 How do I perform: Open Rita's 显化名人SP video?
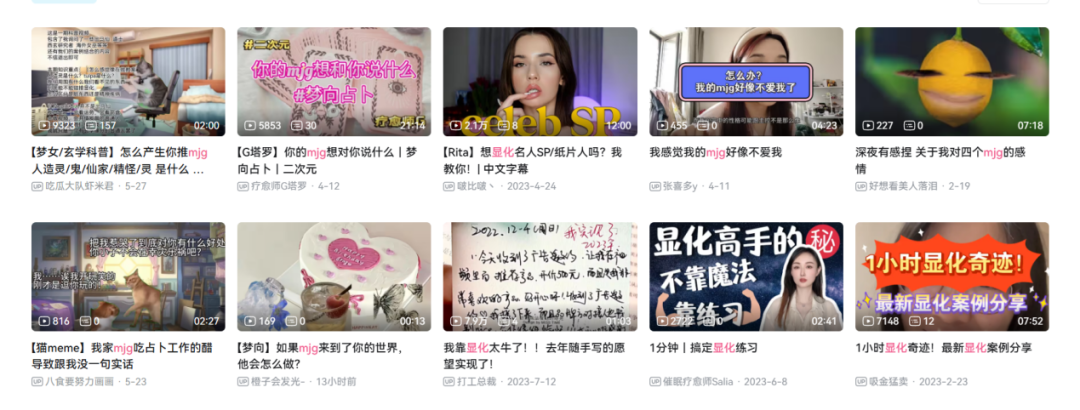click(540, 81)
